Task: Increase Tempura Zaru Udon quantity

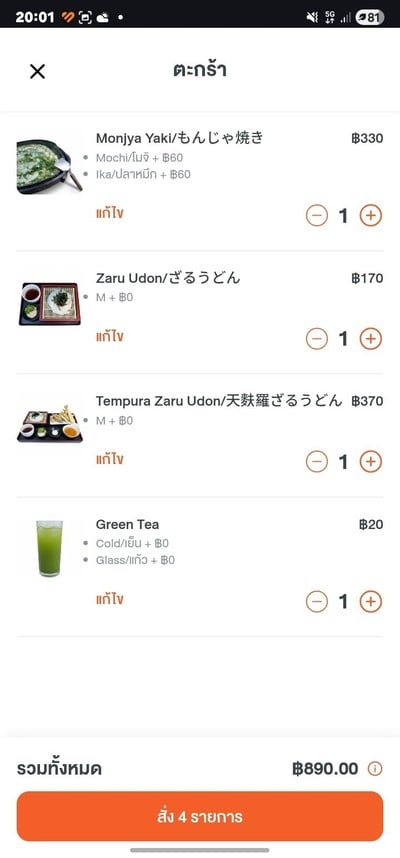Action: tap(370, 462)
